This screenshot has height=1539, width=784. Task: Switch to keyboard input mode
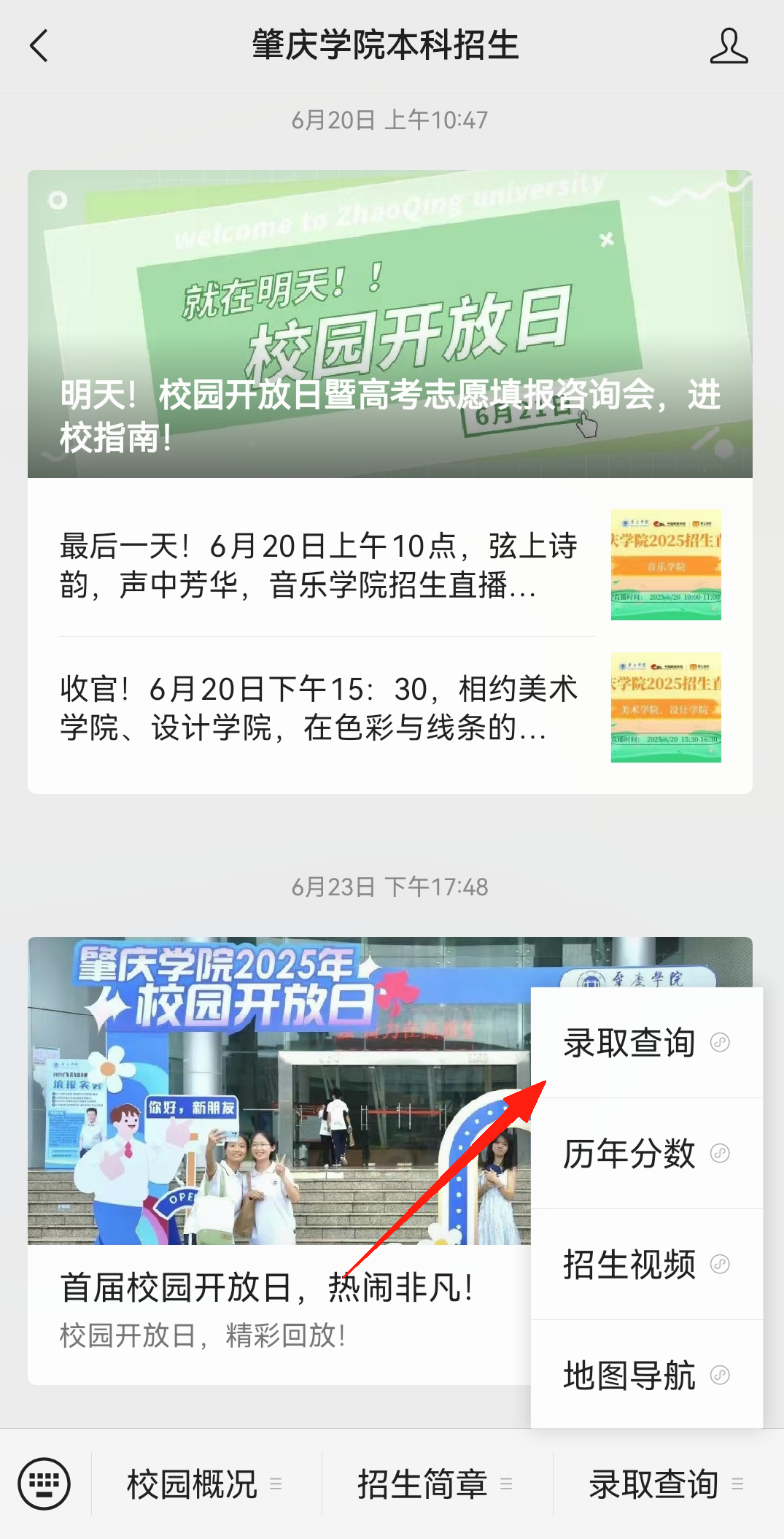[44, 1484]
